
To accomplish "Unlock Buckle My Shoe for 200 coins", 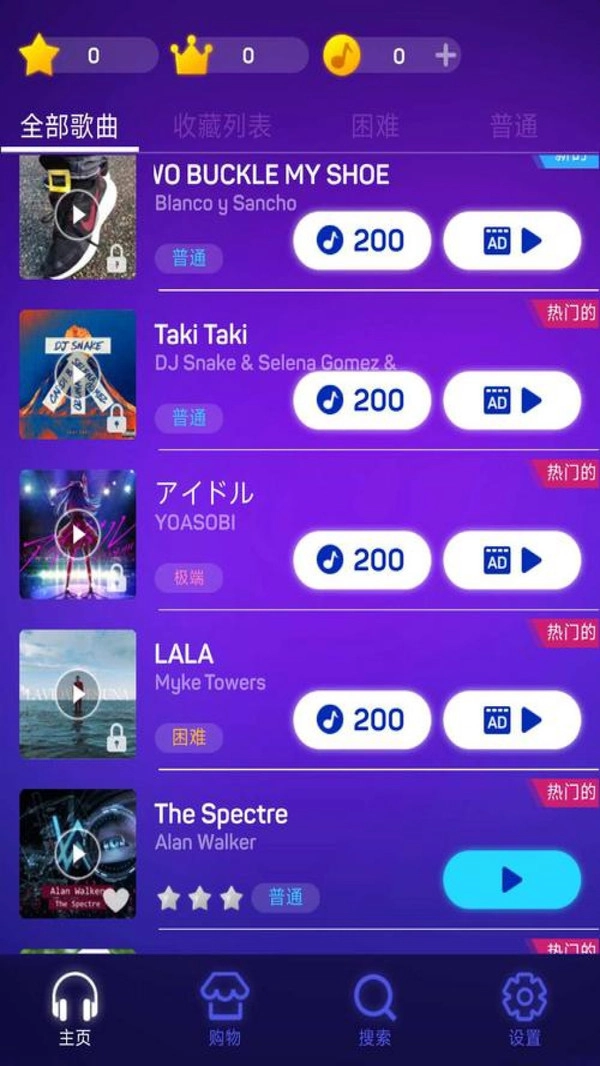I will coord(362,241).
